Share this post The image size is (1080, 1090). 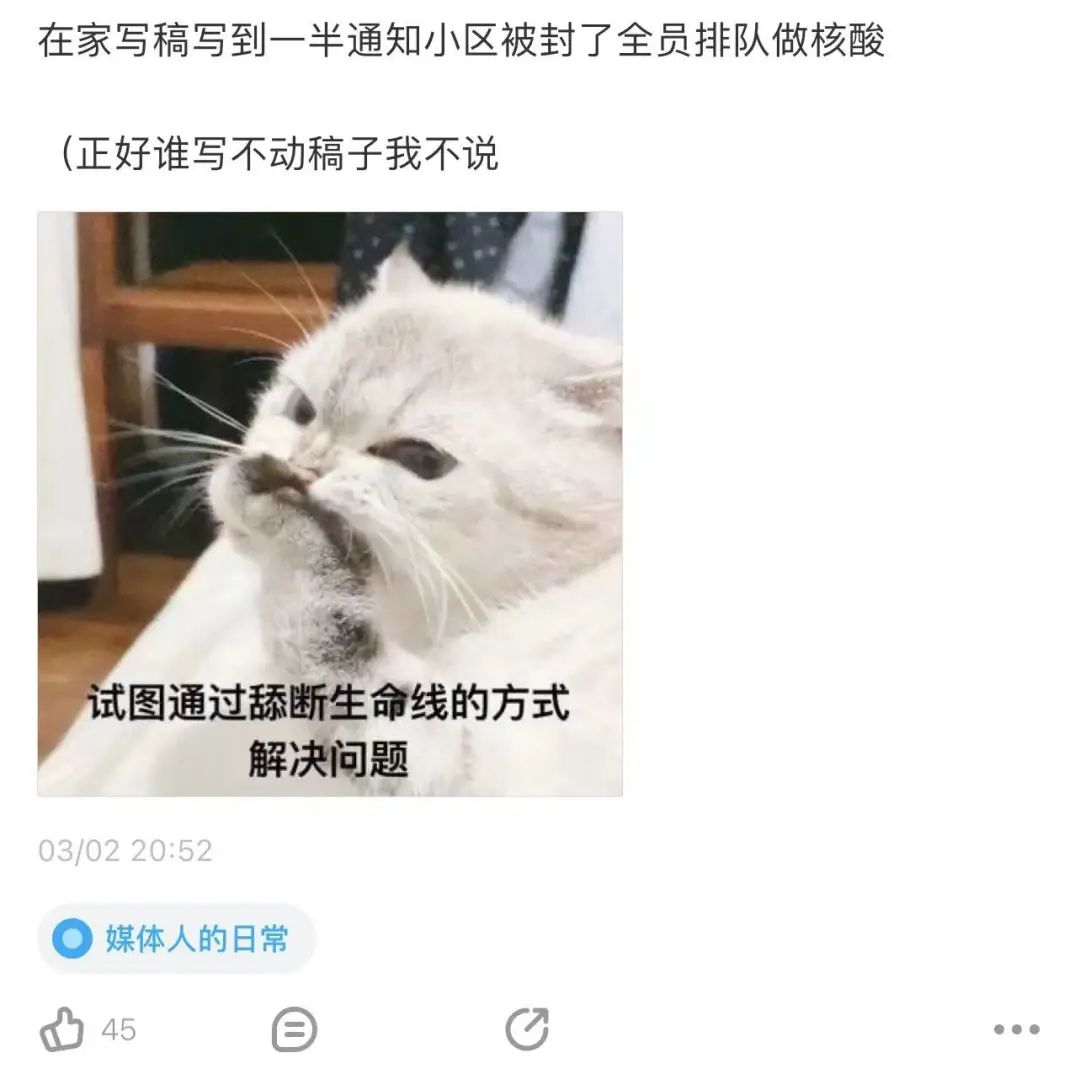point(527,1029)
